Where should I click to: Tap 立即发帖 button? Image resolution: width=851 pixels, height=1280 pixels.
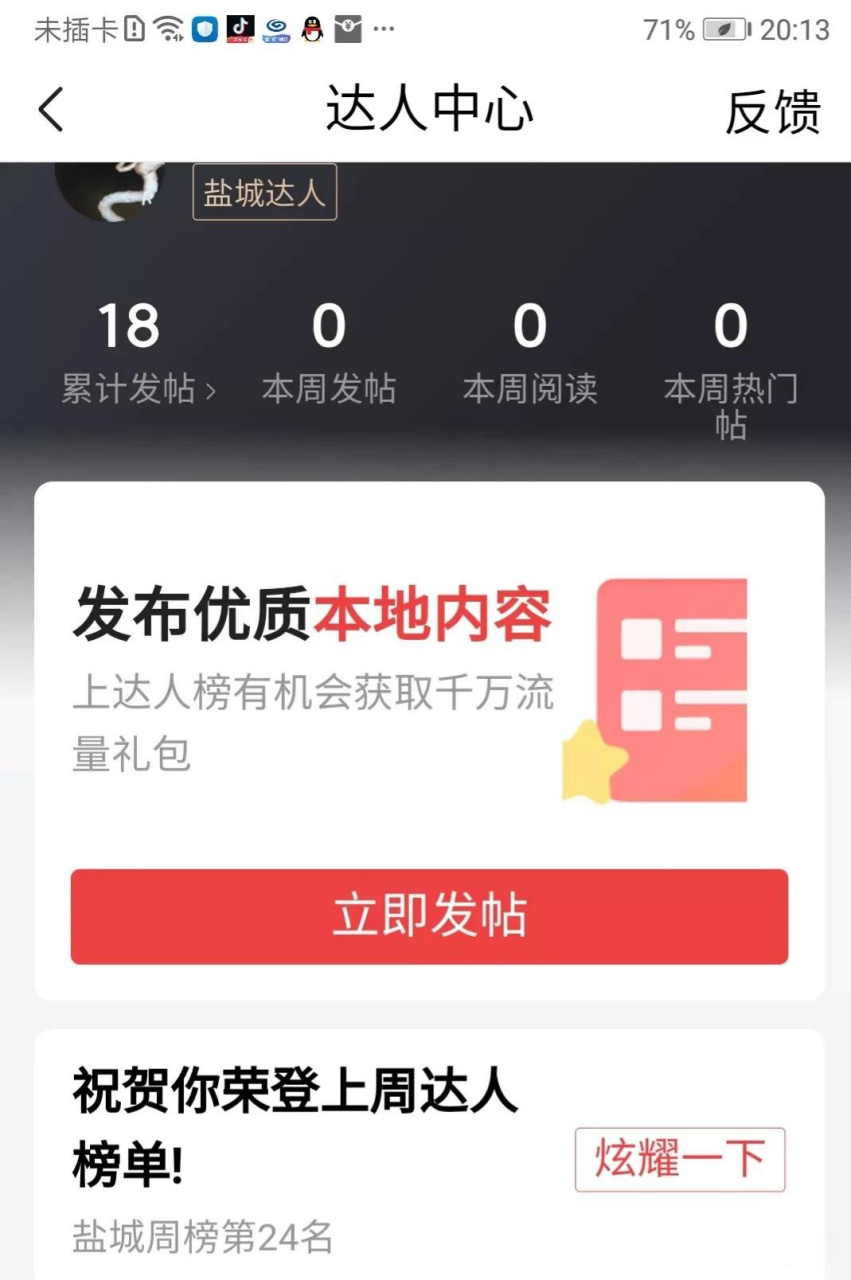(x=429, y=916)
